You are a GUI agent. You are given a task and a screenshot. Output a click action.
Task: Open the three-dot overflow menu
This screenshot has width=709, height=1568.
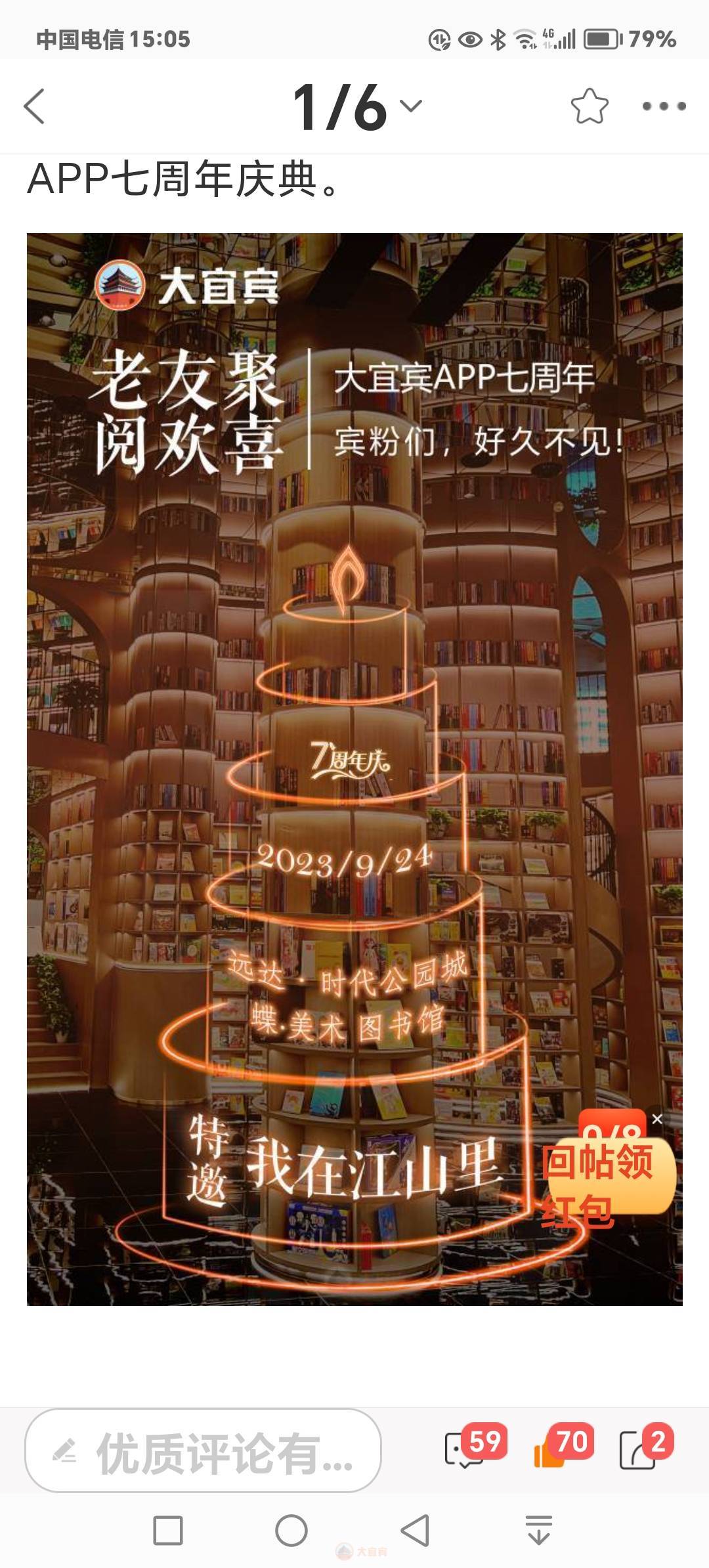click(664, 106)
